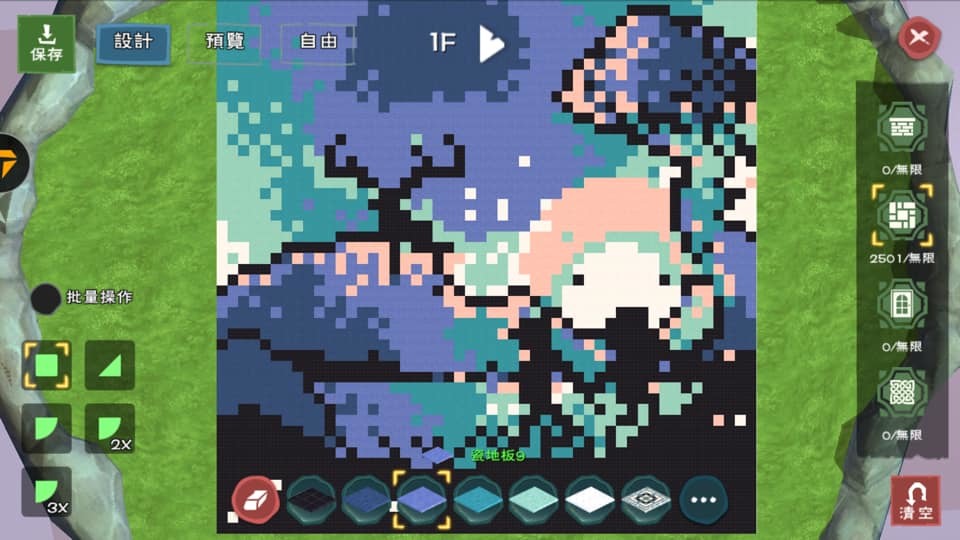The width and height of the screenshot is (960, 540).
Task: Choose the 2X quarter-circle shape
Action: click(109, 428)
